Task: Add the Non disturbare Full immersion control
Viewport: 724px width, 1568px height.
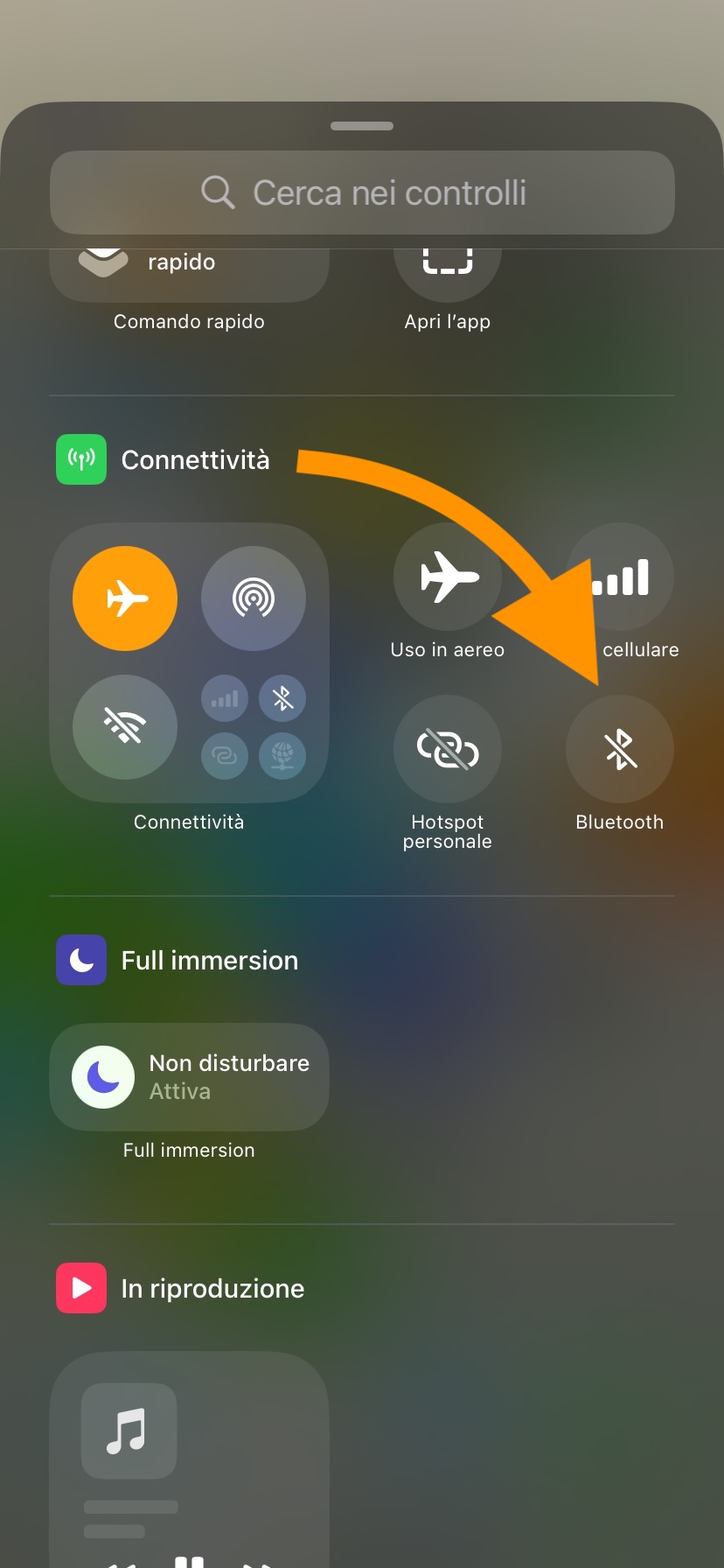Action: pos(189,1077)
